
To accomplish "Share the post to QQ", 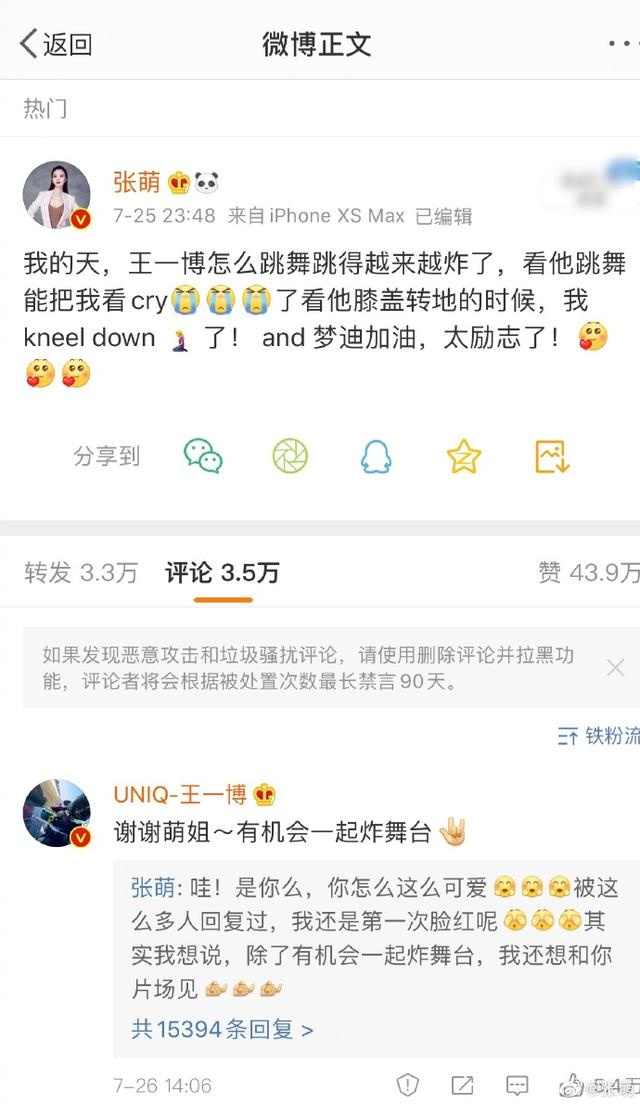I will click(376, 457).
